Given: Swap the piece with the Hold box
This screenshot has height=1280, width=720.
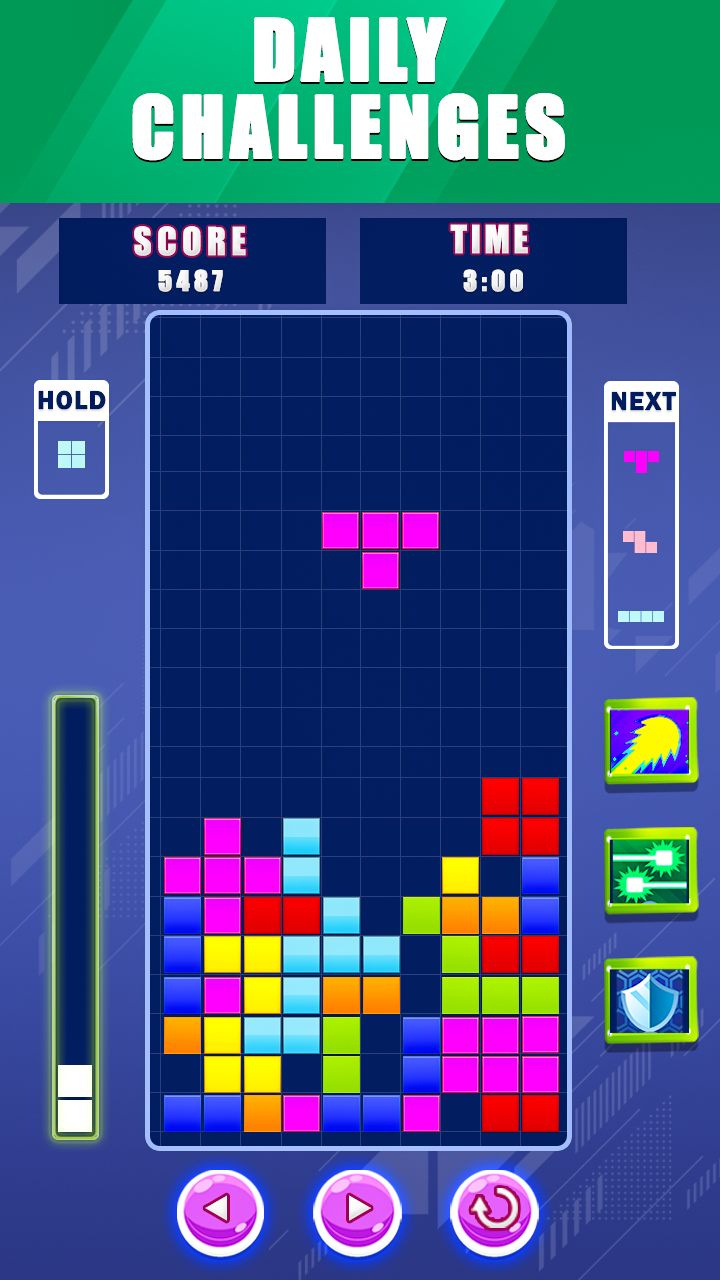Looking at the screenshot, I should tap(71, 439).
